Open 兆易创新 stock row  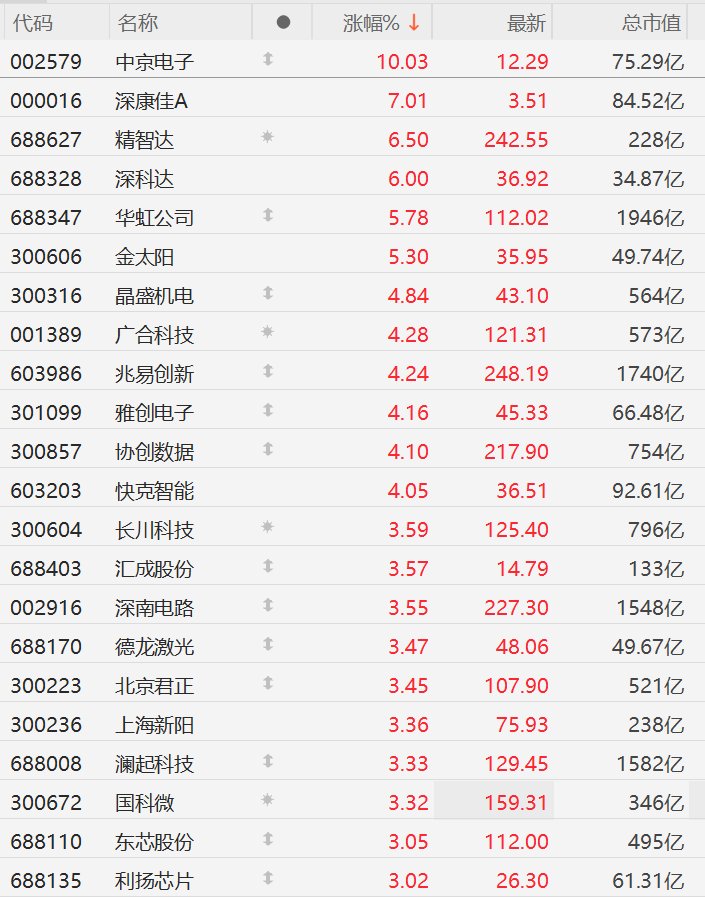click(155, 374)
